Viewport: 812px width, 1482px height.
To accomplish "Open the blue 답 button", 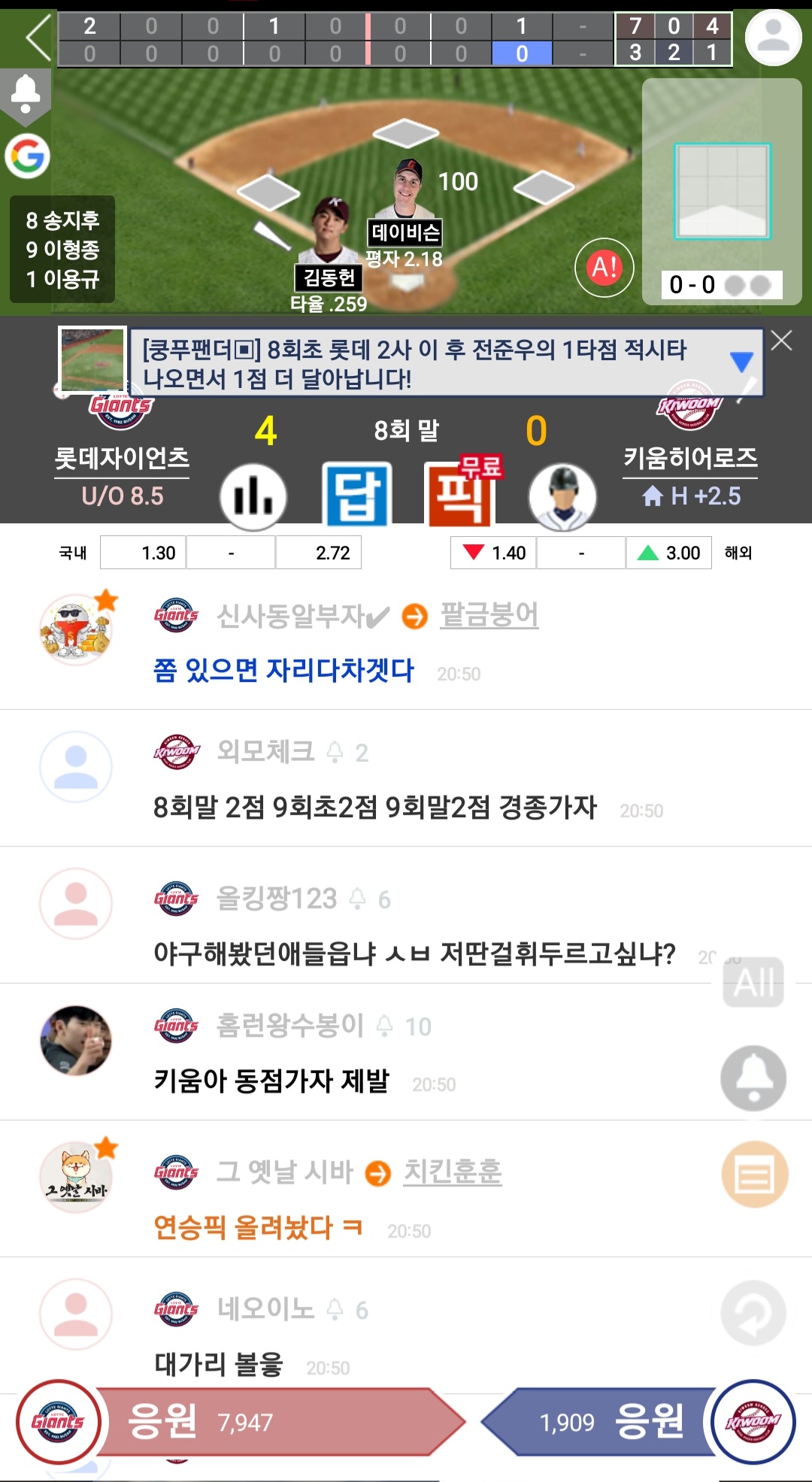I will coord(357,494).
